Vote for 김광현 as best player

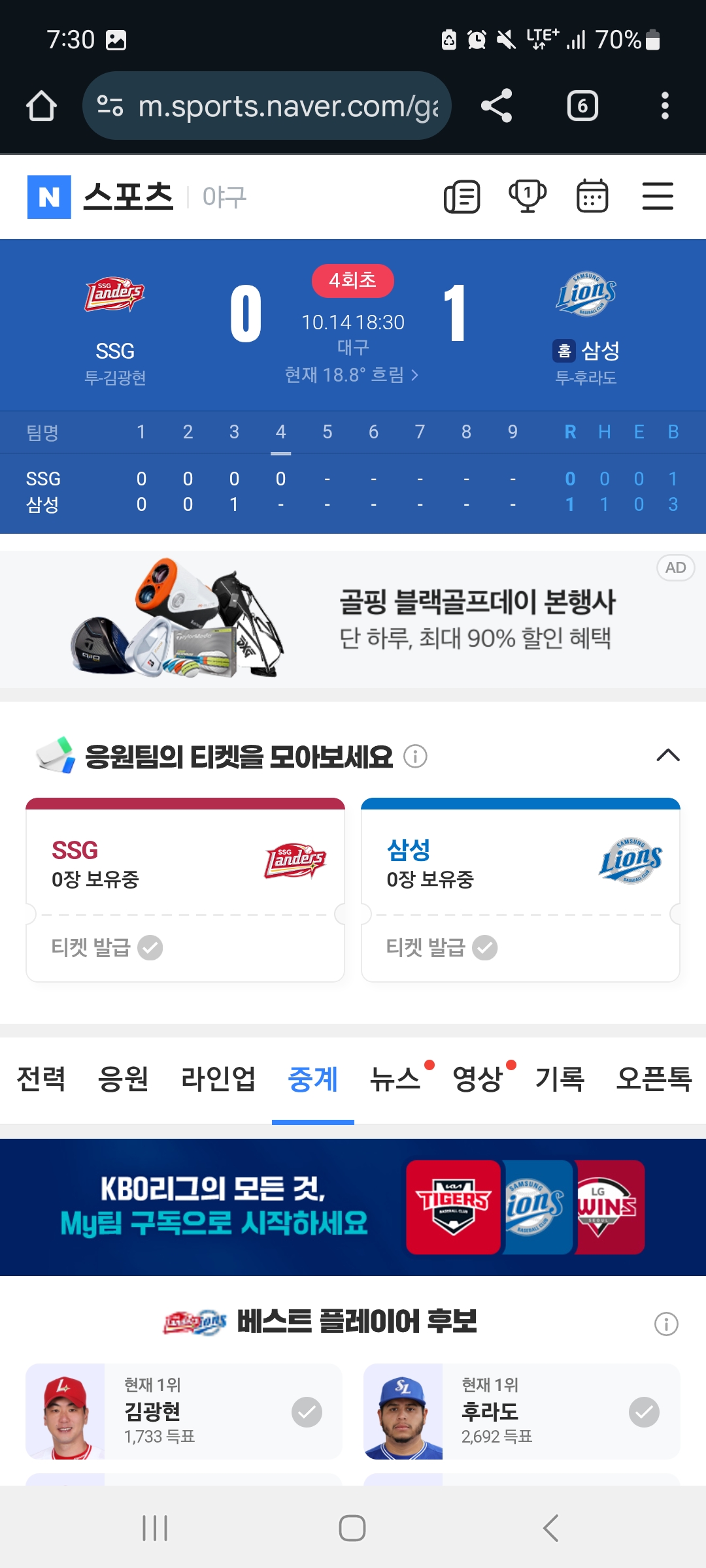pyautogui.click(x=307, y=1412)
